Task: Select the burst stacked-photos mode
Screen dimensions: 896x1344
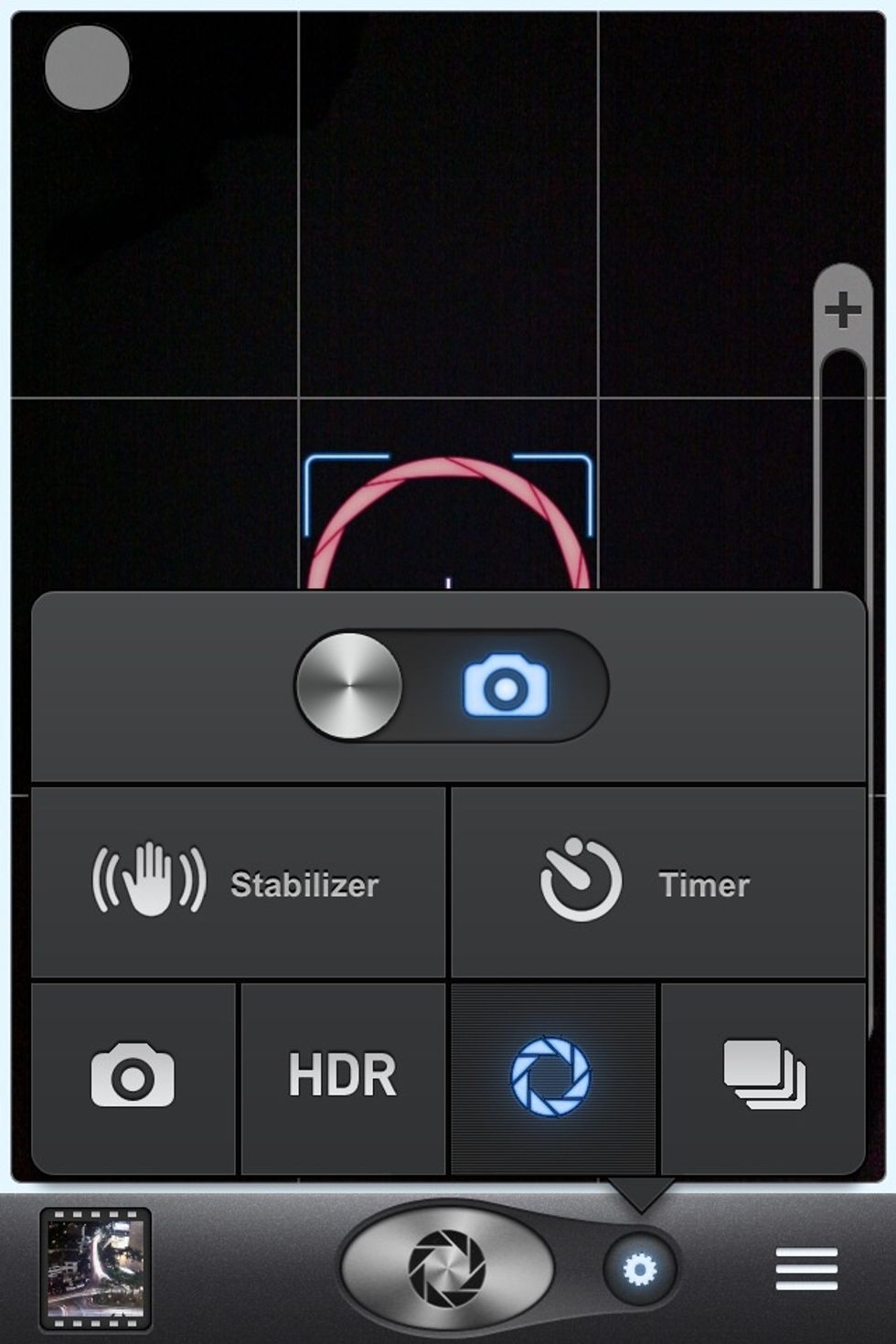Action: click(x=763, y=1078)
